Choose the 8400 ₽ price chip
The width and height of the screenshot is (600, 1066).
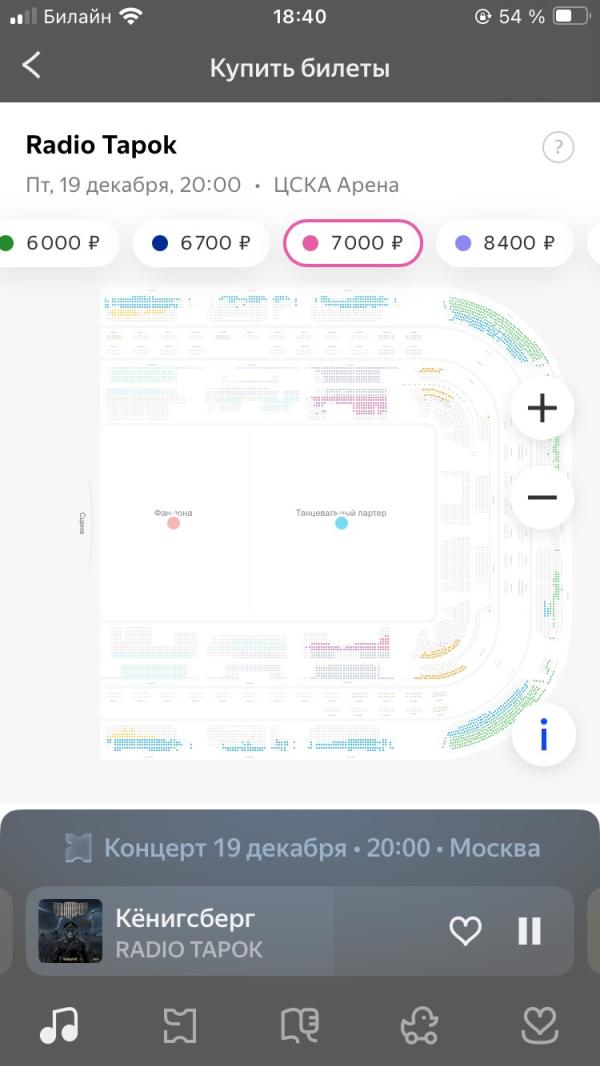coord(505,243)
